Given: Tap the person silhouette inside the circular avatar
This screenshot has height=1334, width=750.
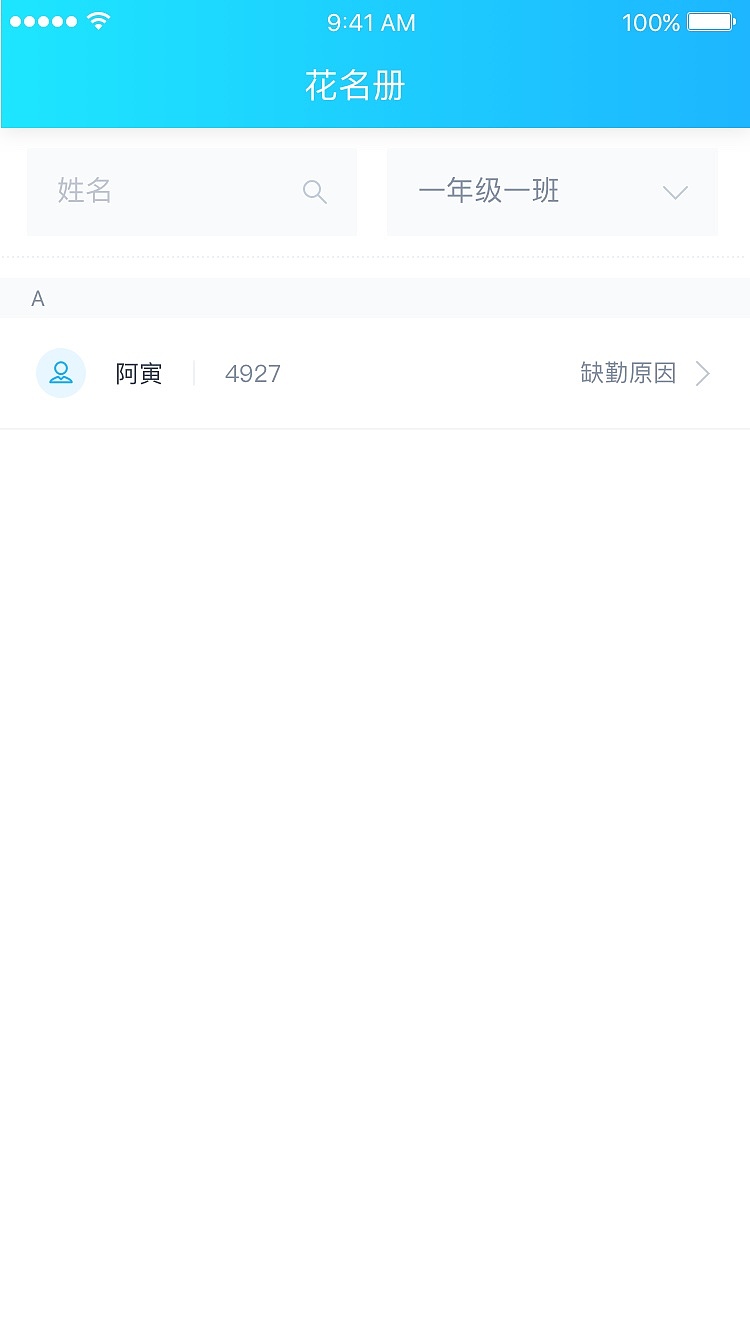Looking at the screenshot, I should point(61,373).
